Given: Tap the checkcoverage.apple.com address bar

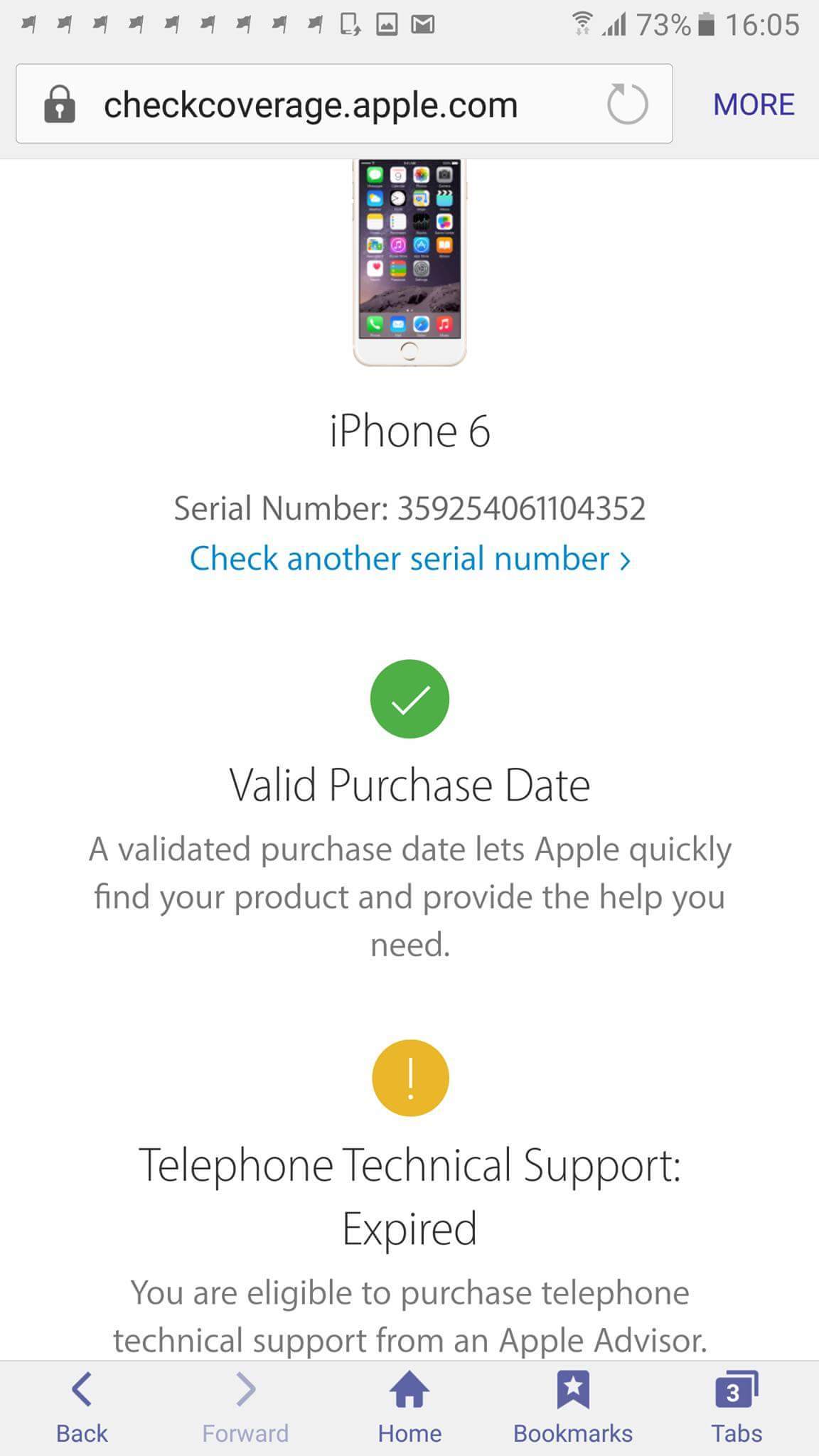Looking at the screenshot, I should tap(311, 105).
